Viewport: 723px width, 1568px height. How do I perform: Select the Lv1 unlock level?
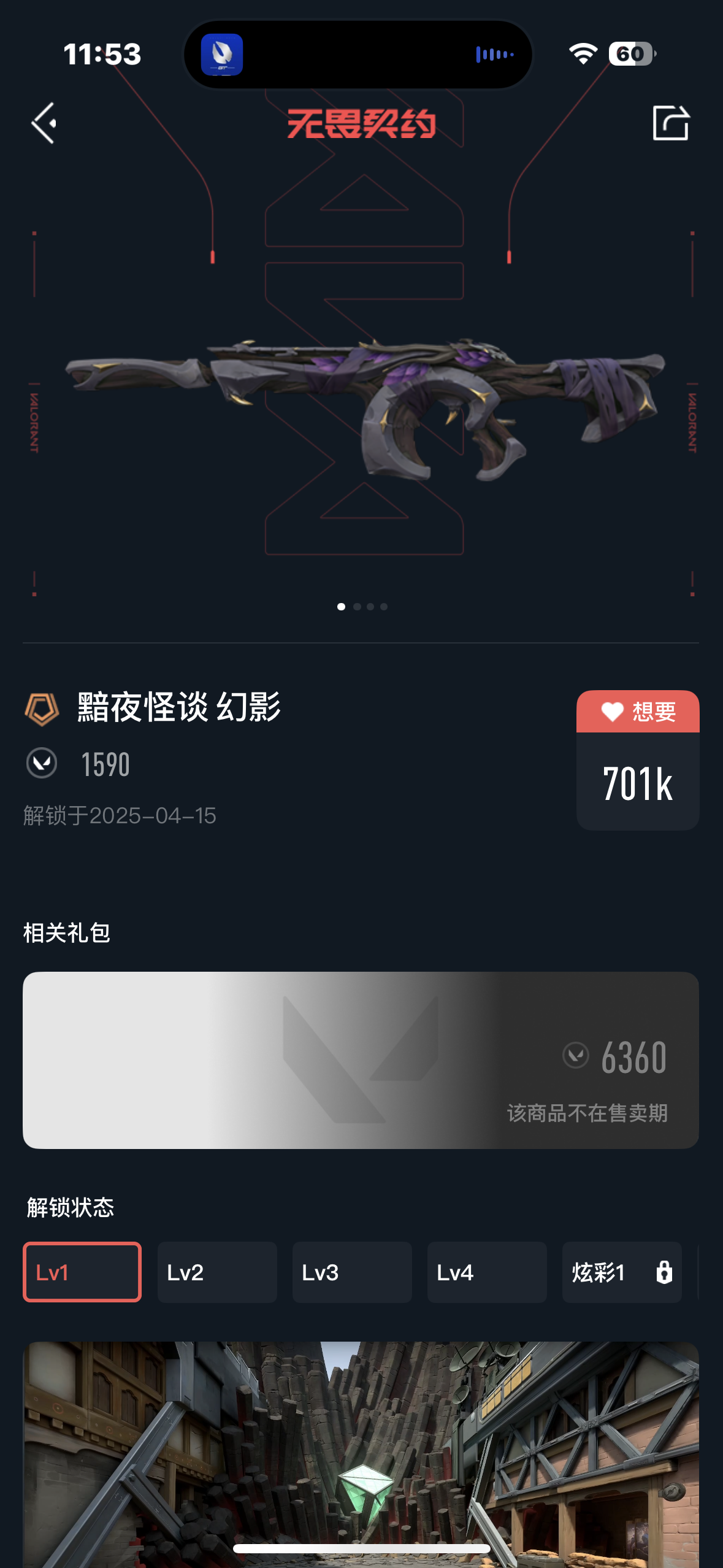82,1272
